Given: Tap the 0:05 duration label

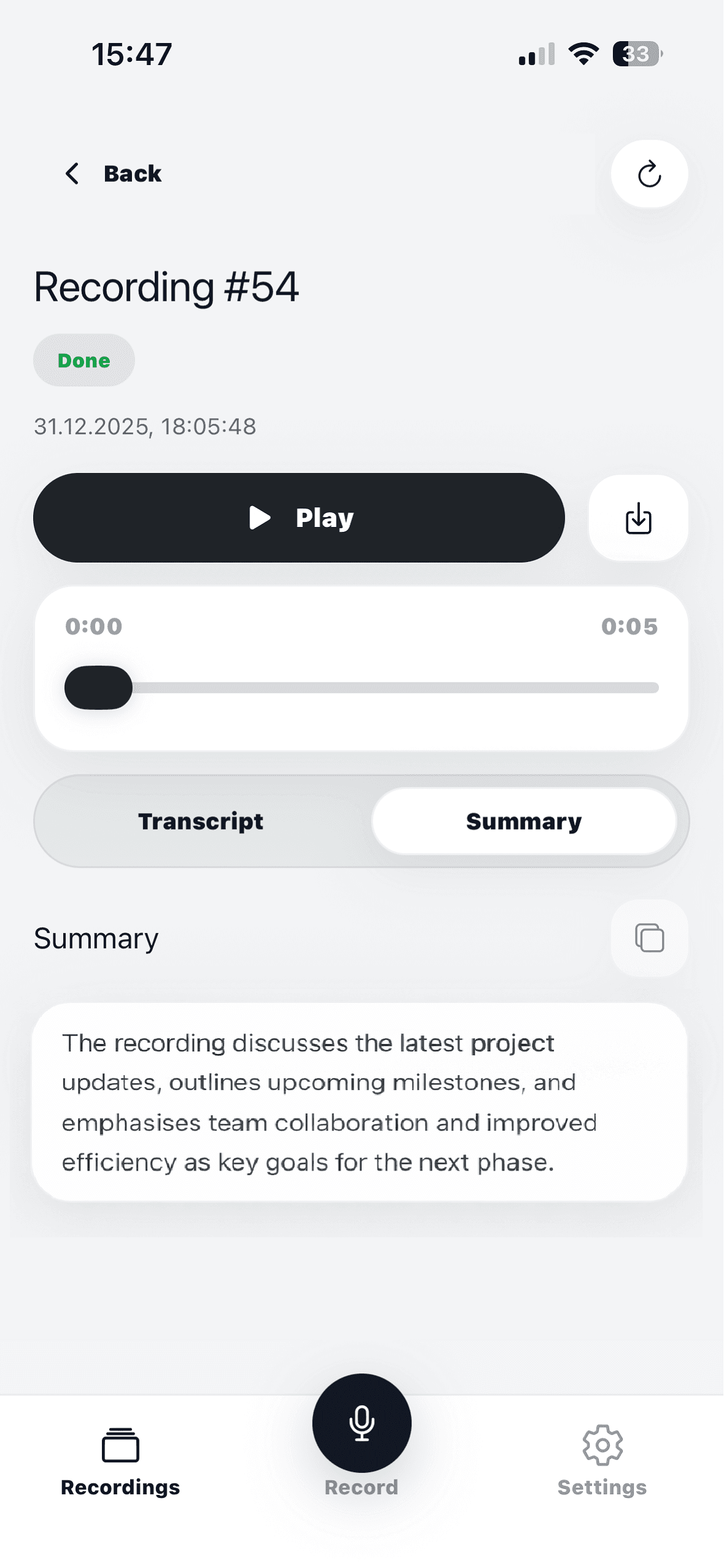Looking at the screenshot, I should coord(631,626).
